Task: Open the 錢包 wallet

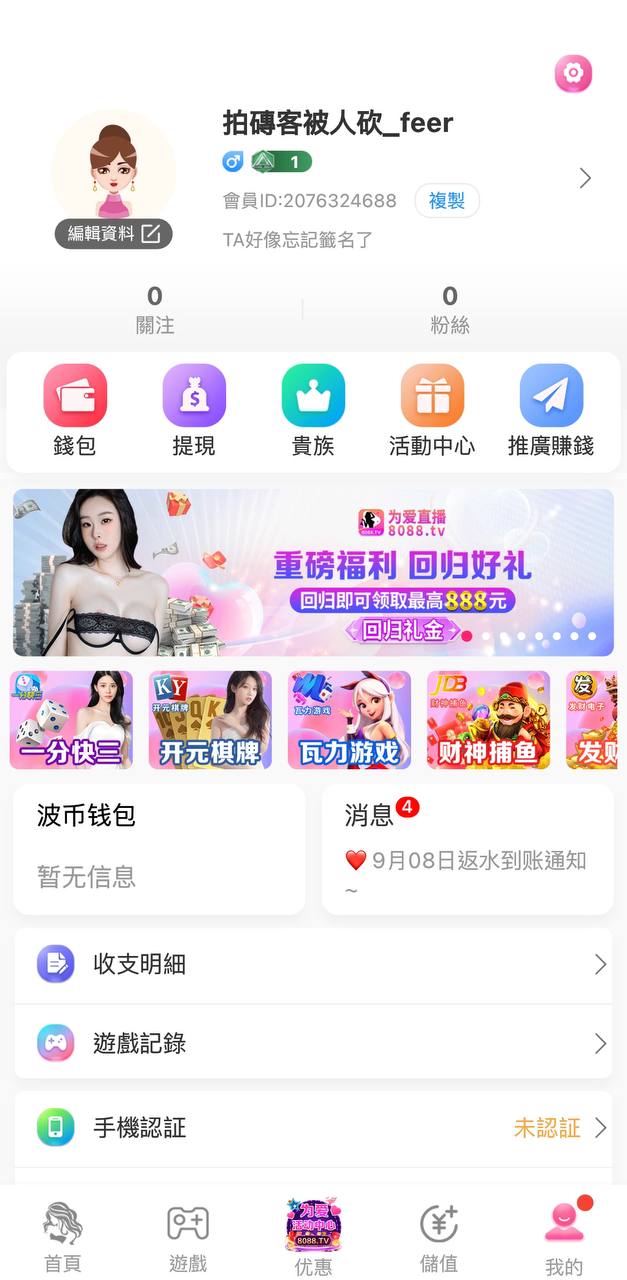Action: pyautogui.click(x=75, y=411)
